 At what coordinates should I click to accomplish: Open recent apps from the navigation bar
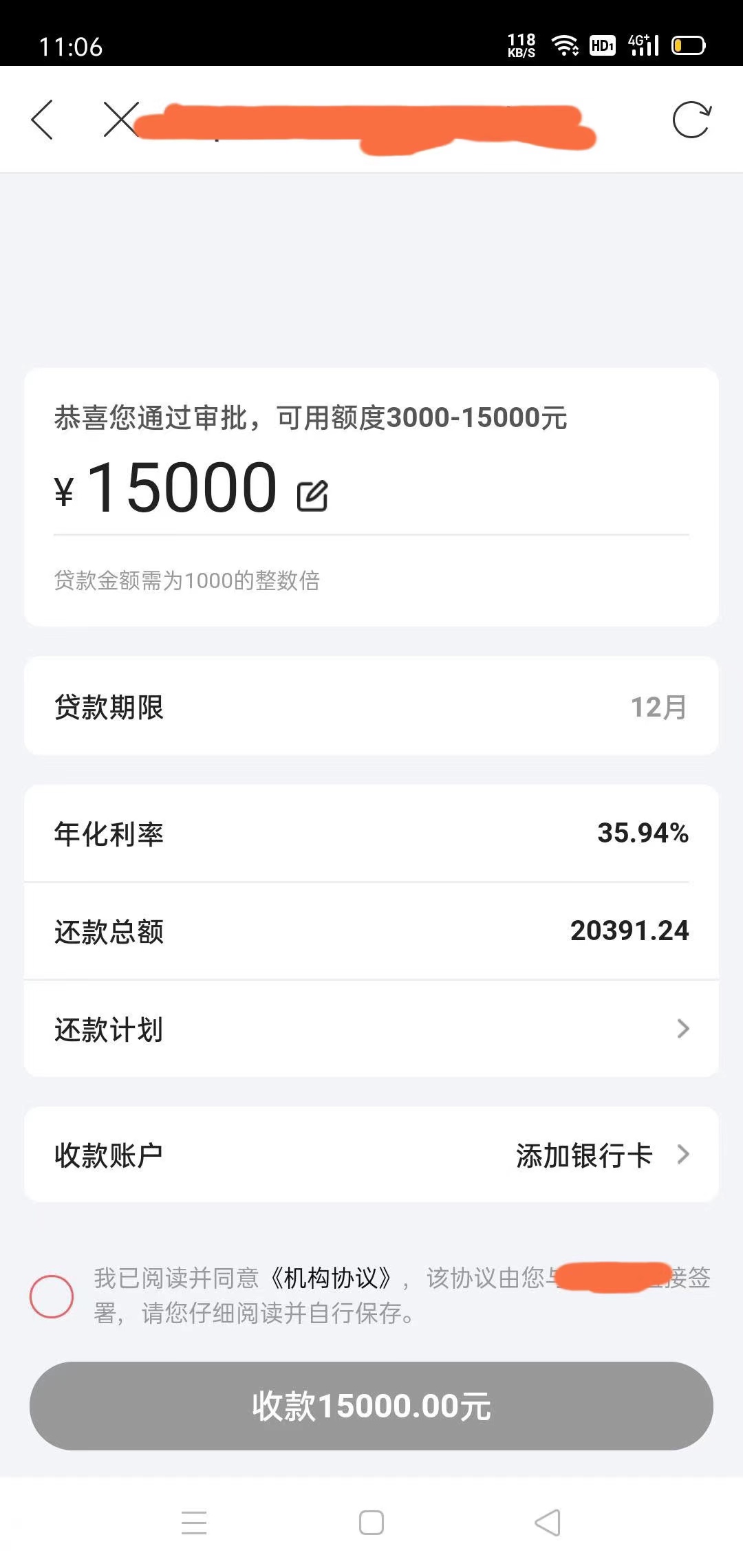[194, 1523]
